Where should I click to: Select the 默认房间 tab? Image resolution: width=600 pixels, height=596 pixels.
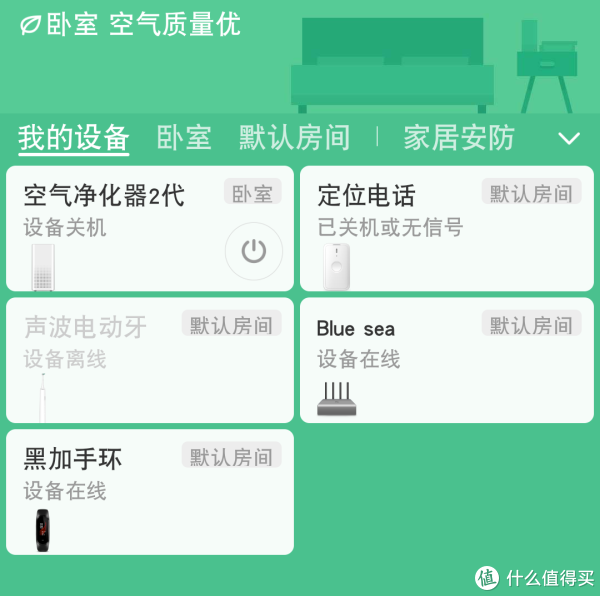pos(294,137)
